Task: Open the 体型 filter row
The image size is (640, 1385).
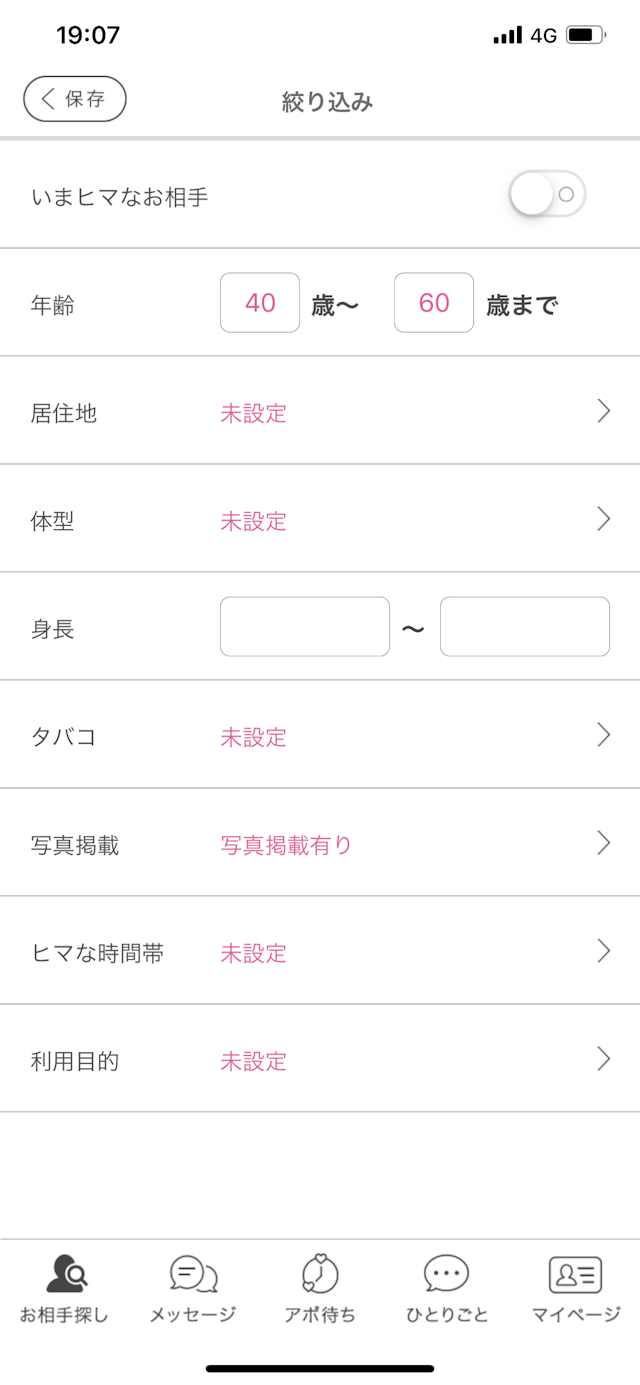Action: pyautogui.click(x=320, y=519)
